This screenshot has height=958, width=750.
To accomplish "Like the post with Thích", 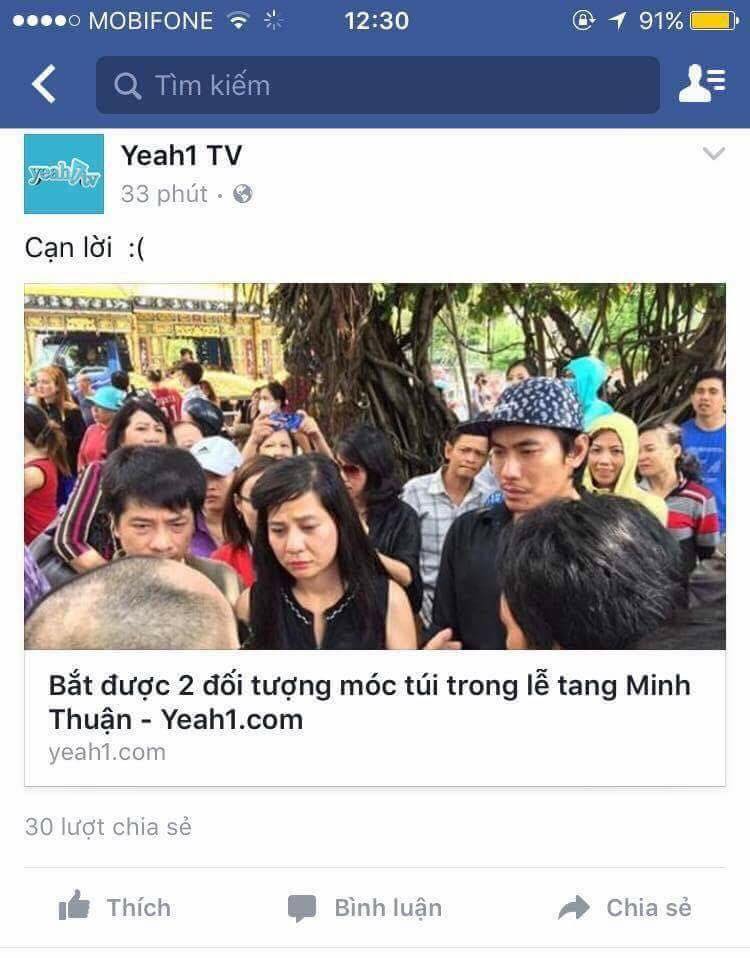I will (x=115, y=907).
